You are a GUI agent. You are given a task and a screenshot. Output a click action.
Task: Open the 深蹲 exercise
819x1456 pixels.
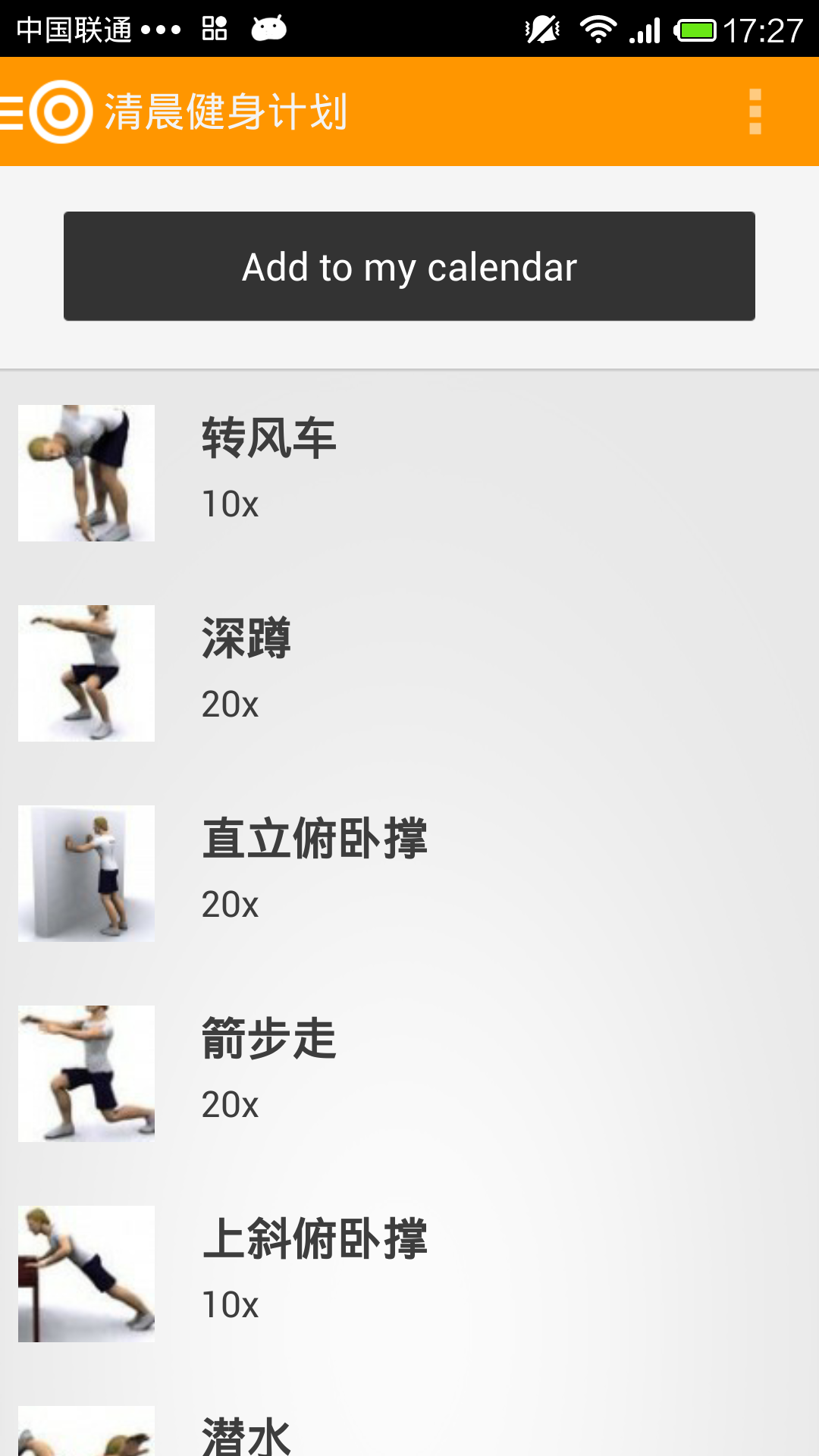pyautogui.click(x=409, y=673)
